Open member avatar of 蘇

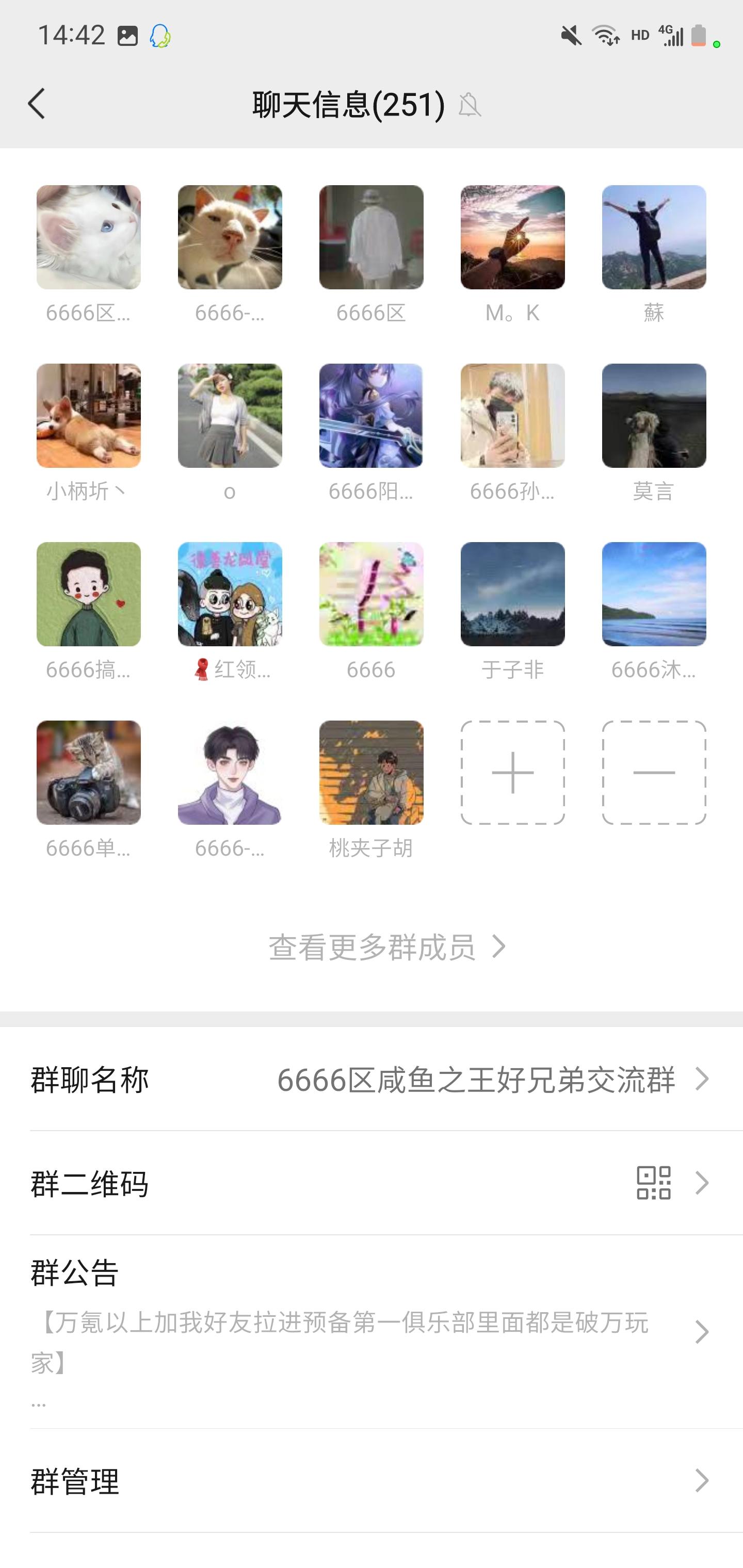click(653, 237)
